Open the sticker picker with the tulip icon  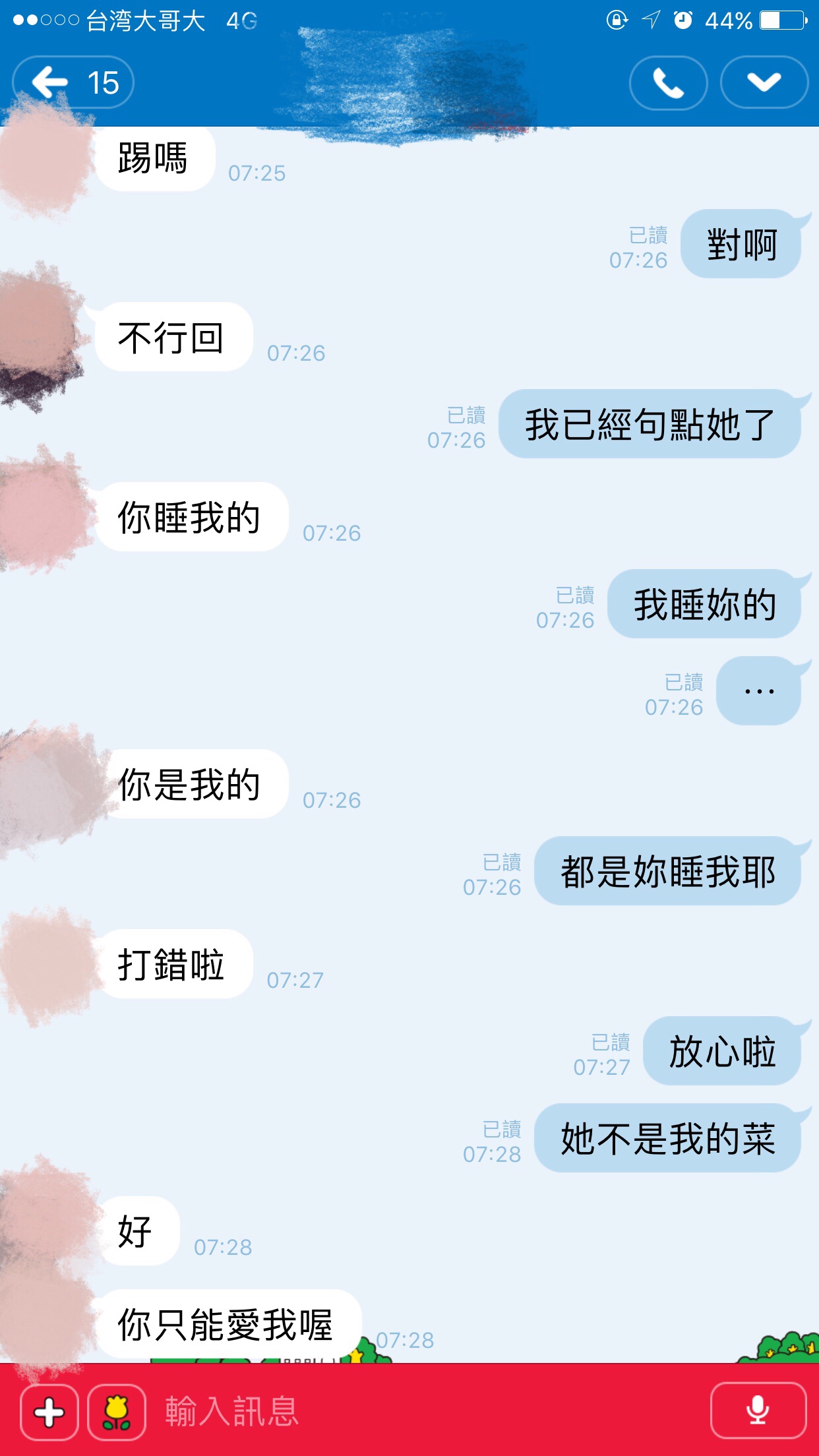[117, 1412]
